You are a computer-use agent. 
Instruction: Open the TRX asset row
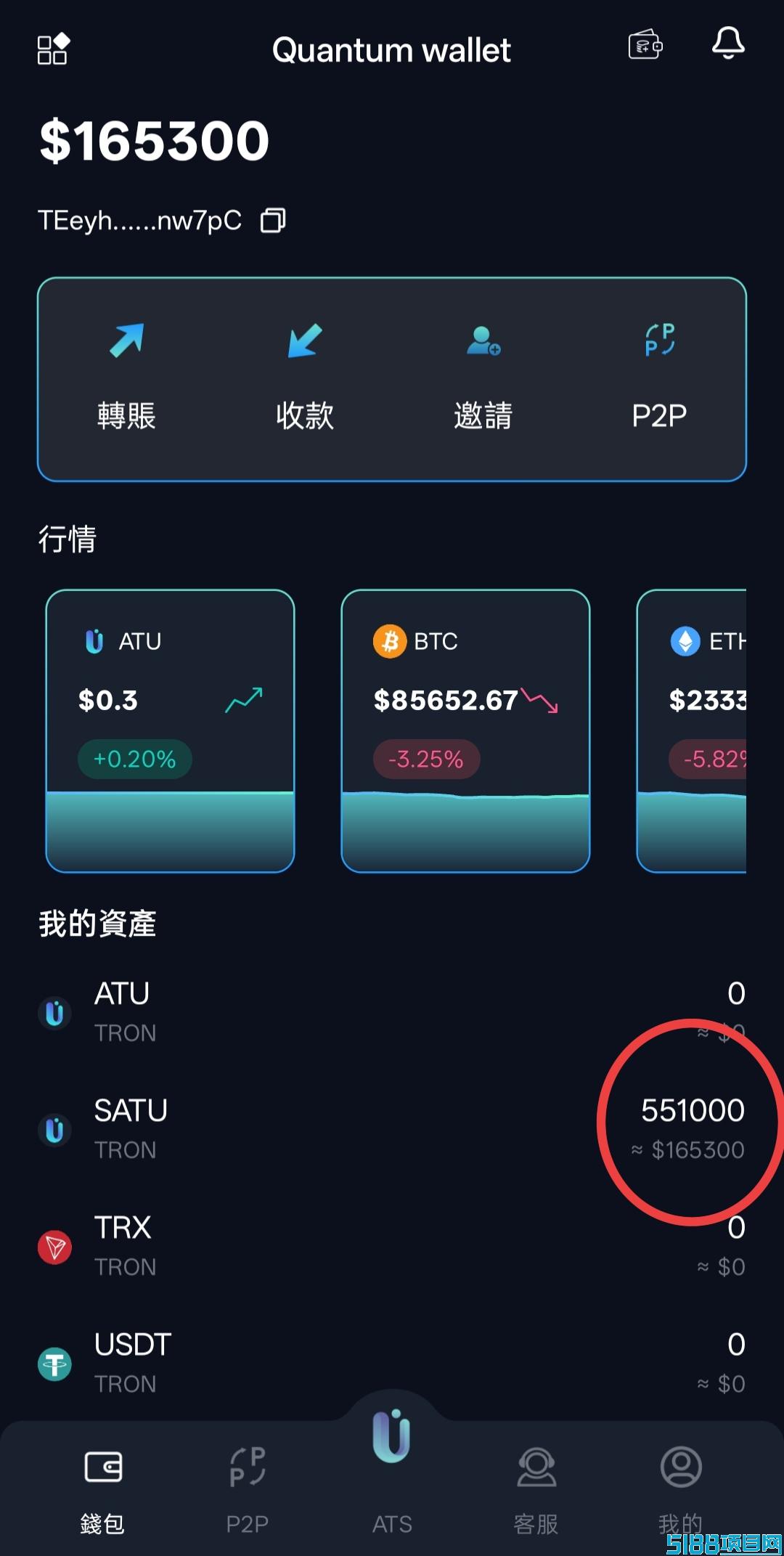(392, 1246)
